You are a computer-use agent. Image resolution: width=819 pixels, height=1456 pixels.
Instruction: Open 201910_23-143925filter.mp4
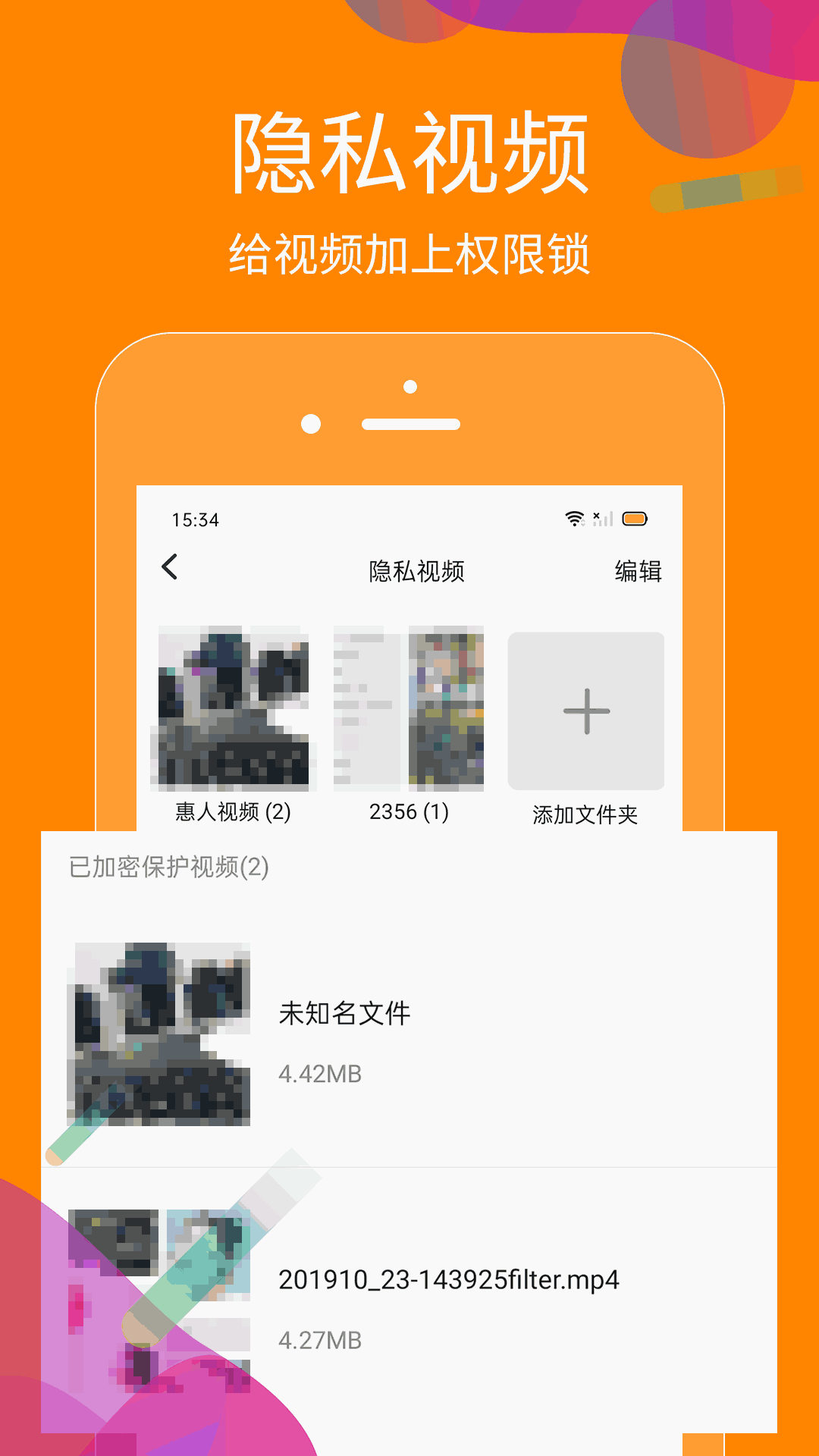449,1278
